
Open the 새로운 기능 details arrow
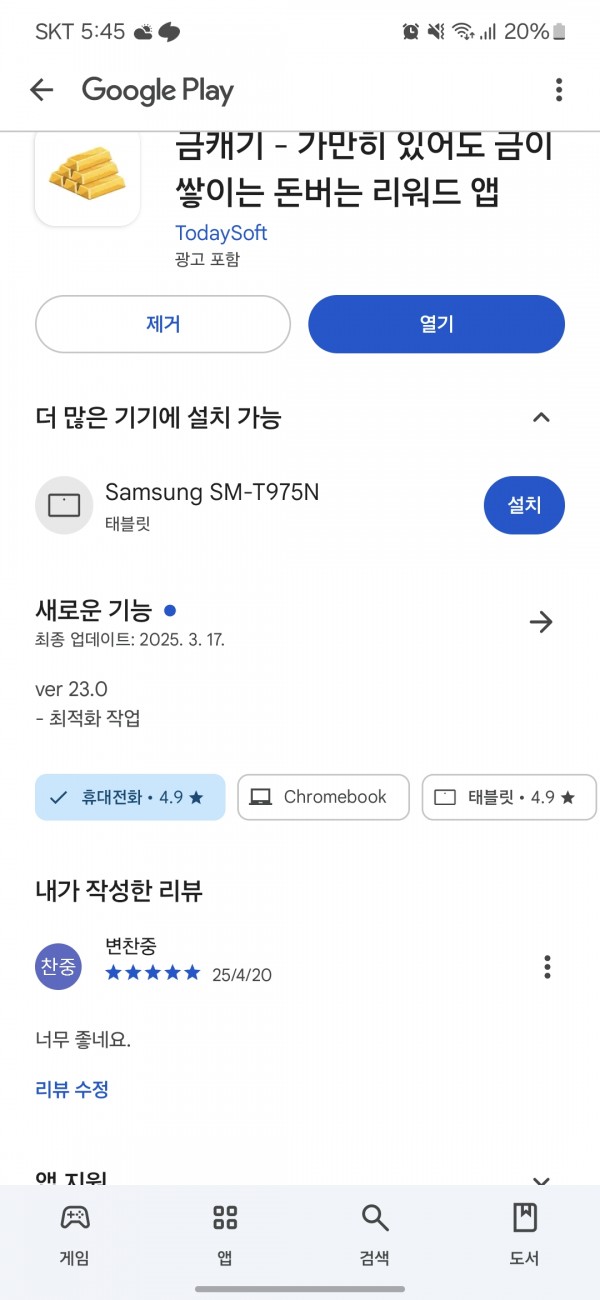point(541,622)
